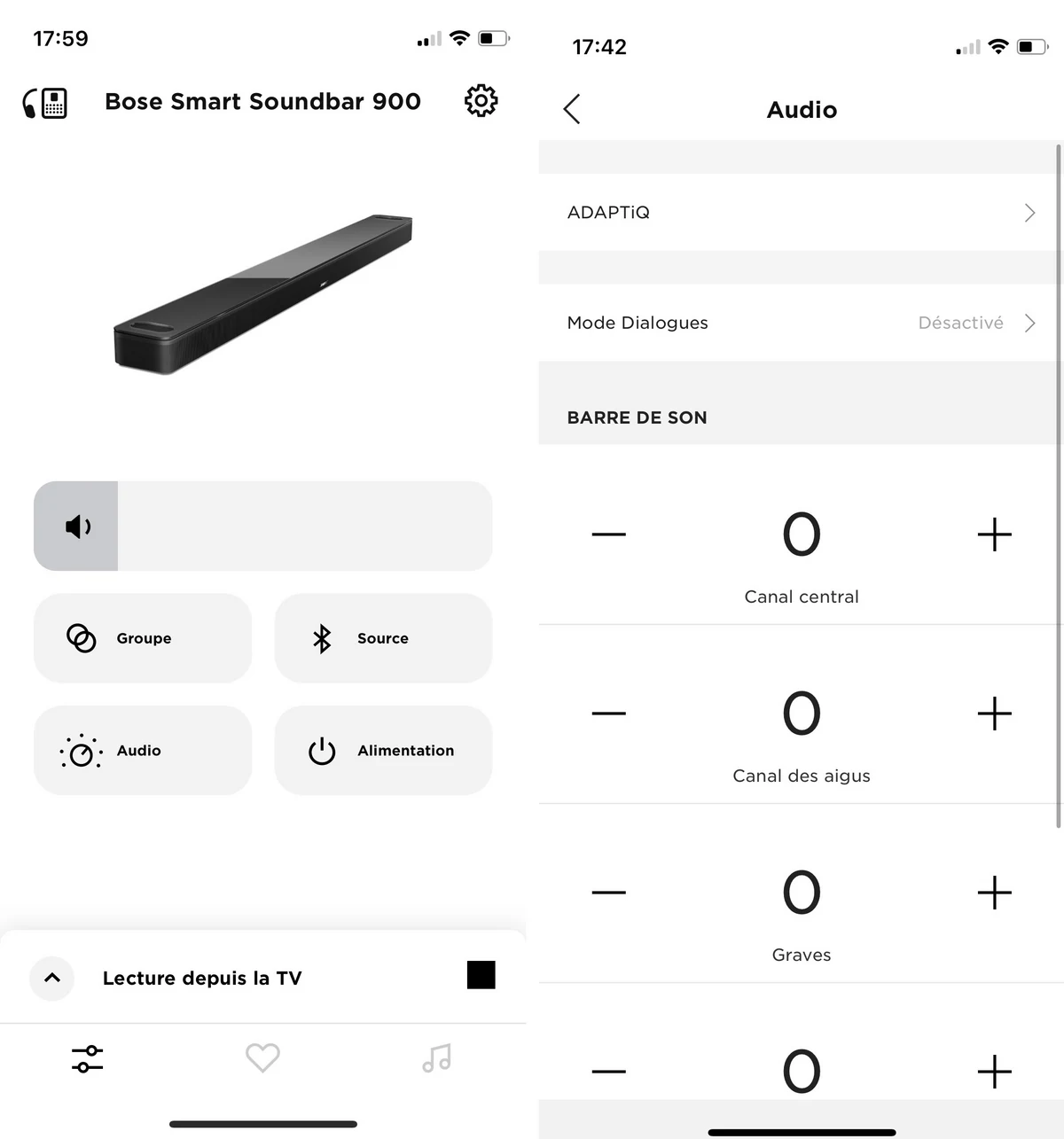Increase the Graves level

click(994, 893)
